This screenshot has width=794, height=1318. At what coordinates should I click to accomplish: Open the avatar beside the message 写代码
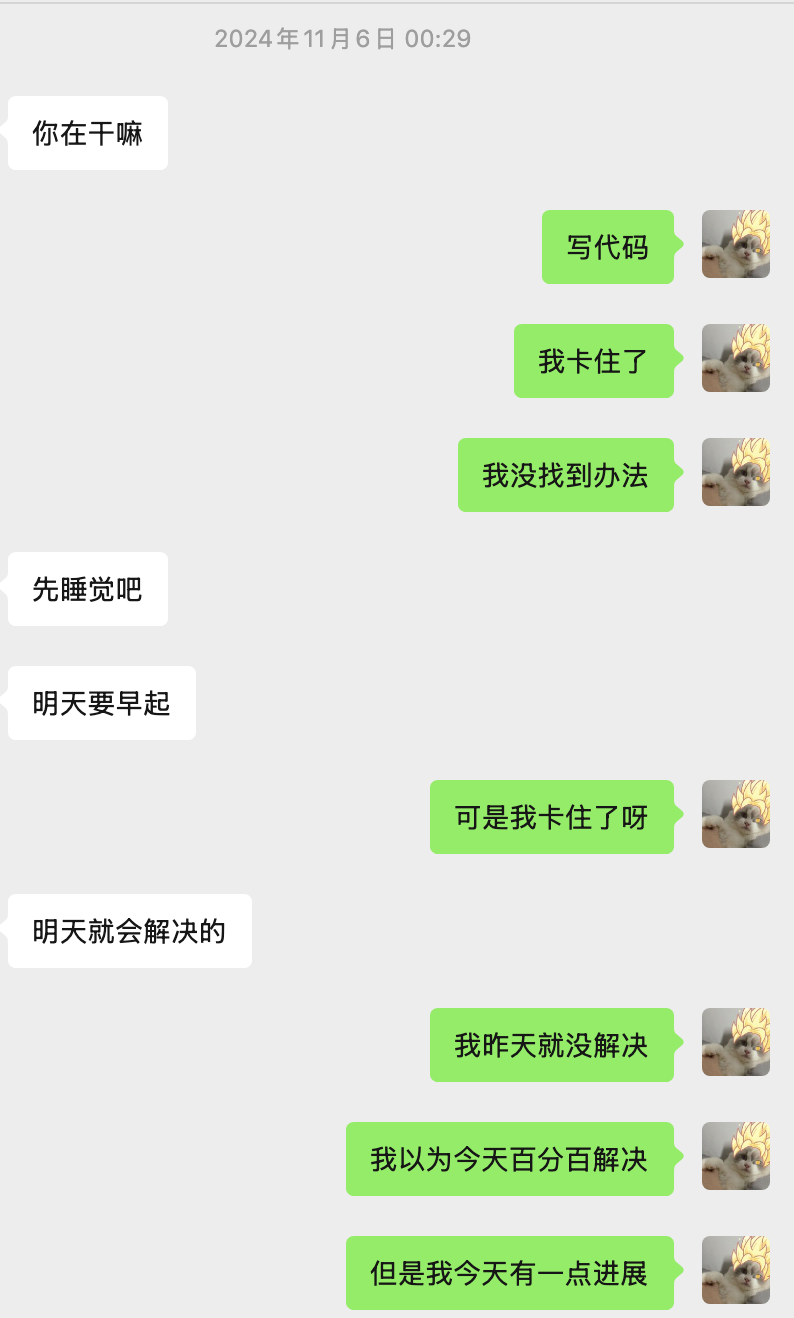[x=736, y=244]
